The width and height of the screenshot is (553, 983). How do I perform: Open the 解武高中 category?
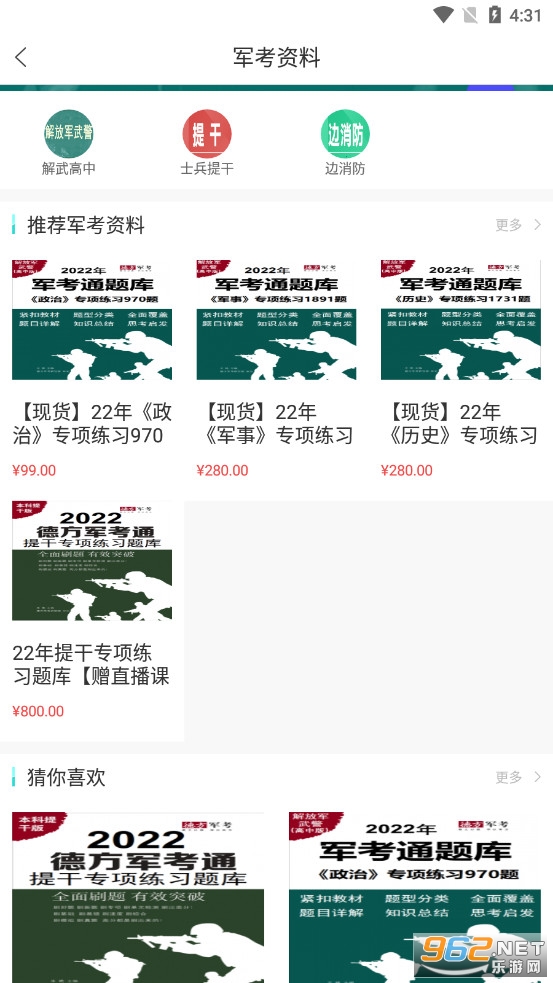click(x=69, y=143)
